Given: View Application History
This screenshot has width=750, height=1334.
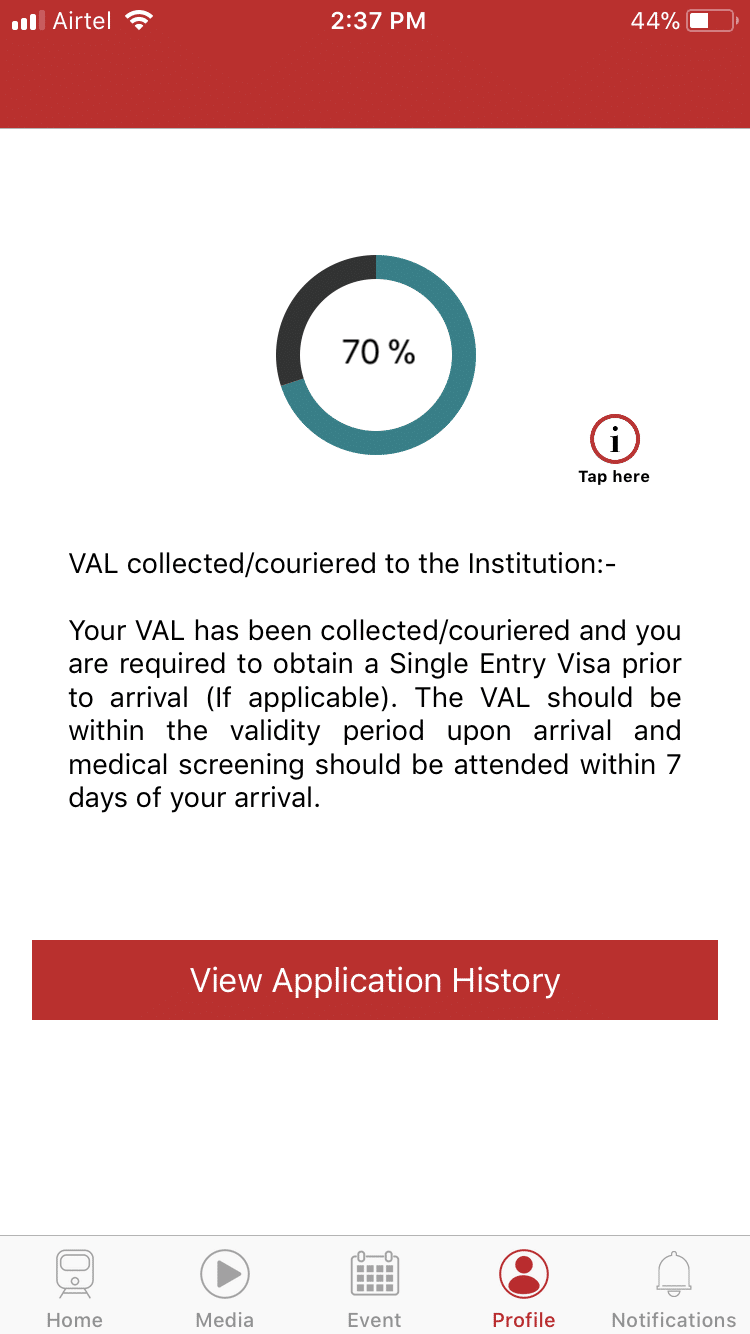Looking at the screenshot, I should pyautogui.click(x=375, y=980).
